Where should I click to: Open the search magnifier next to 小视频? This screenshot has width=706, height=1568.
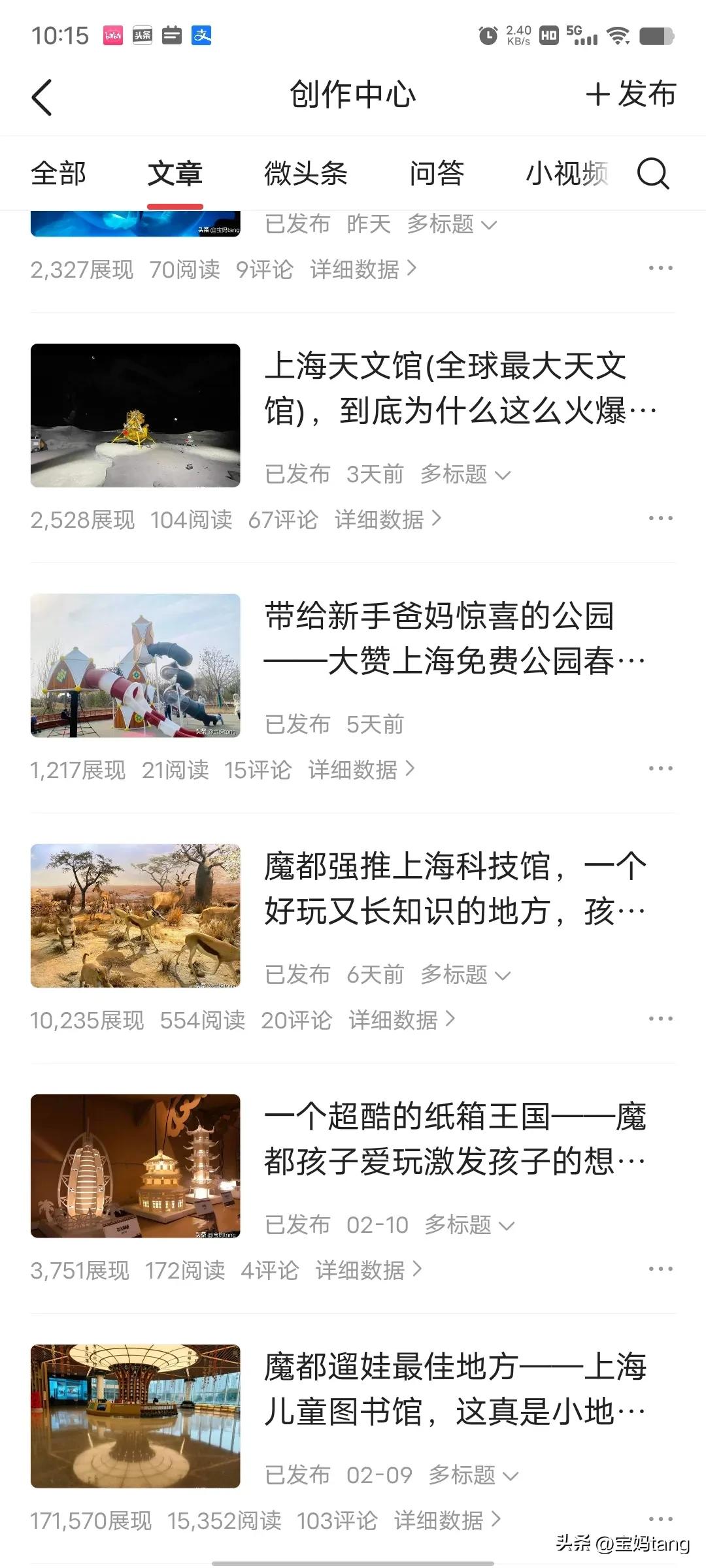(x=652, y=174)
